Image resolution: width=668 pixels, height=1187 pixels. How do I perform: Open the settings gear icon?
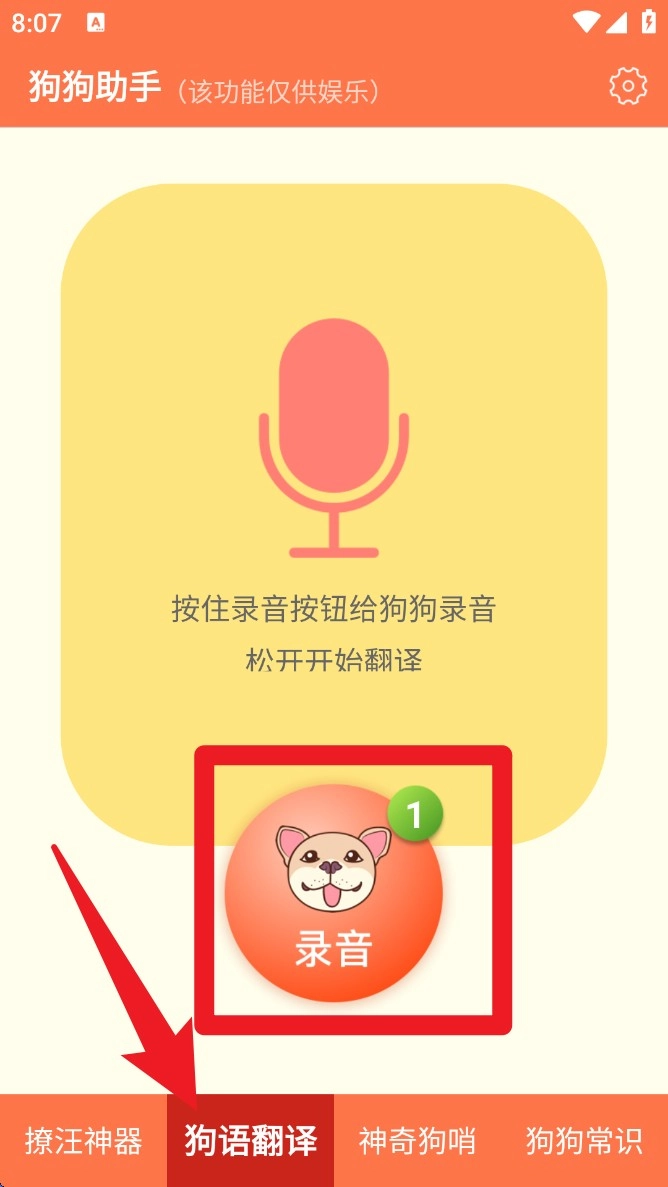[628, 87]
